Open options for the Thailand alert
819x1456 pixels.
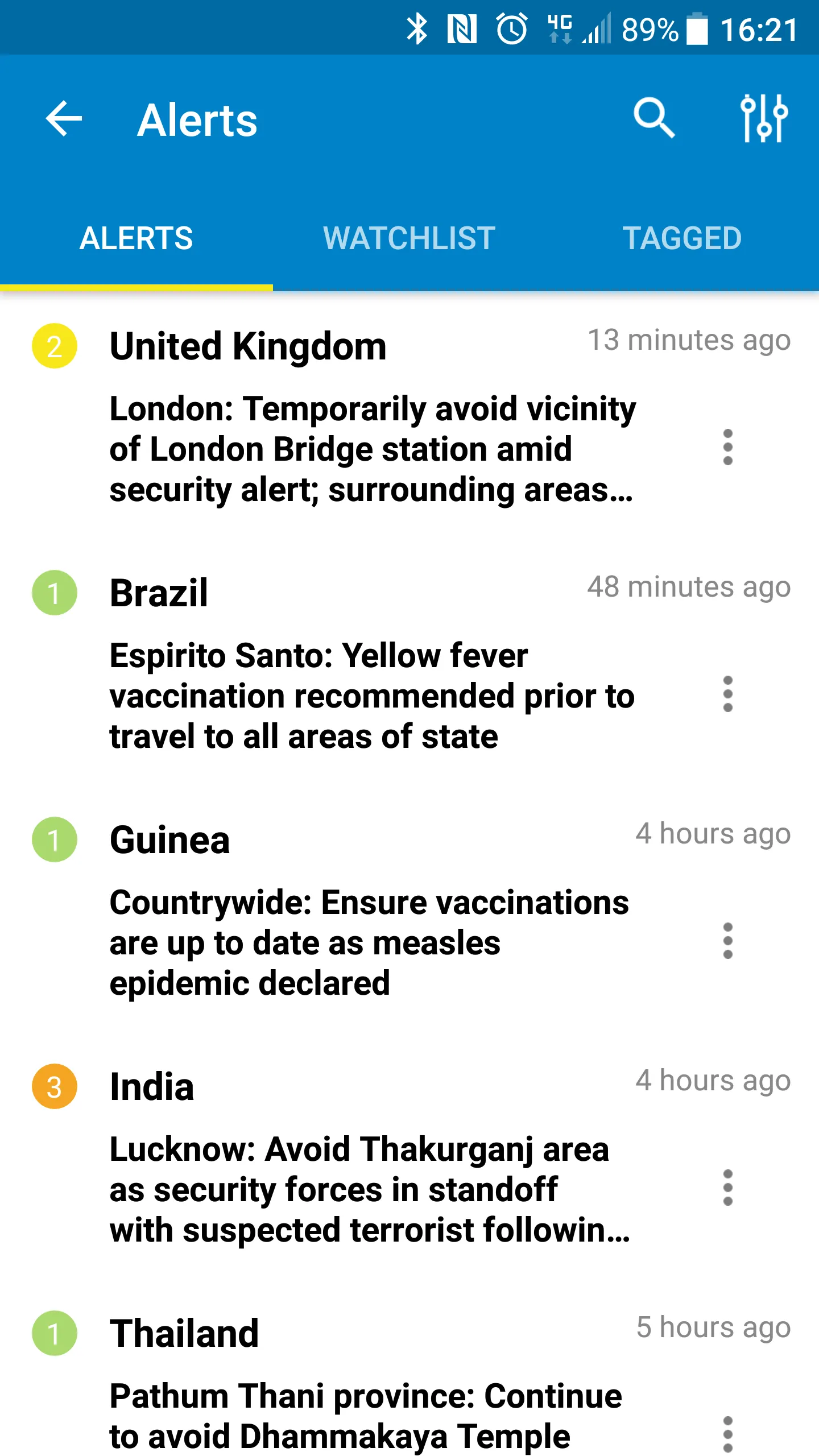click(x=727, y=1433)
